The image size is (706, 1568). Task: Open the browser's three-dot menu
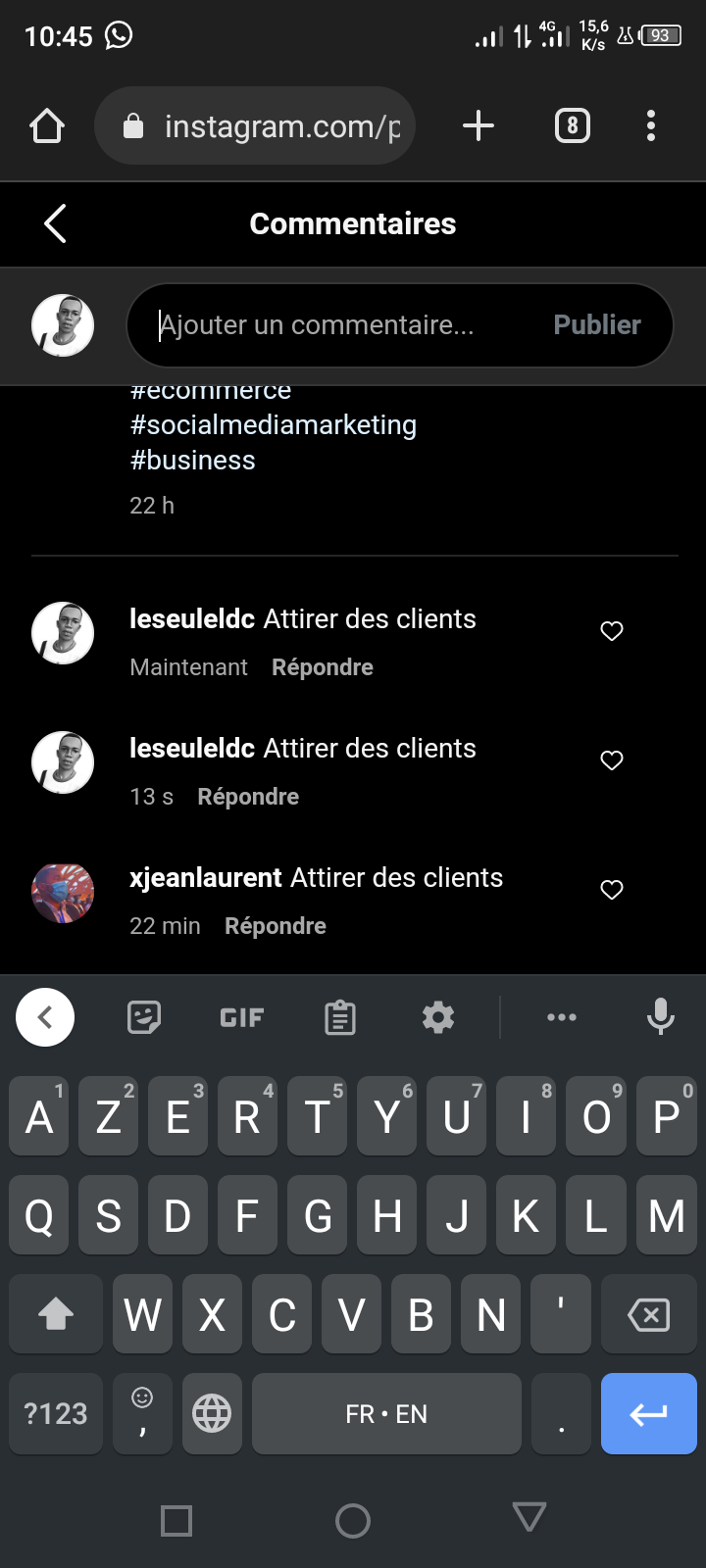pos(651,126)
